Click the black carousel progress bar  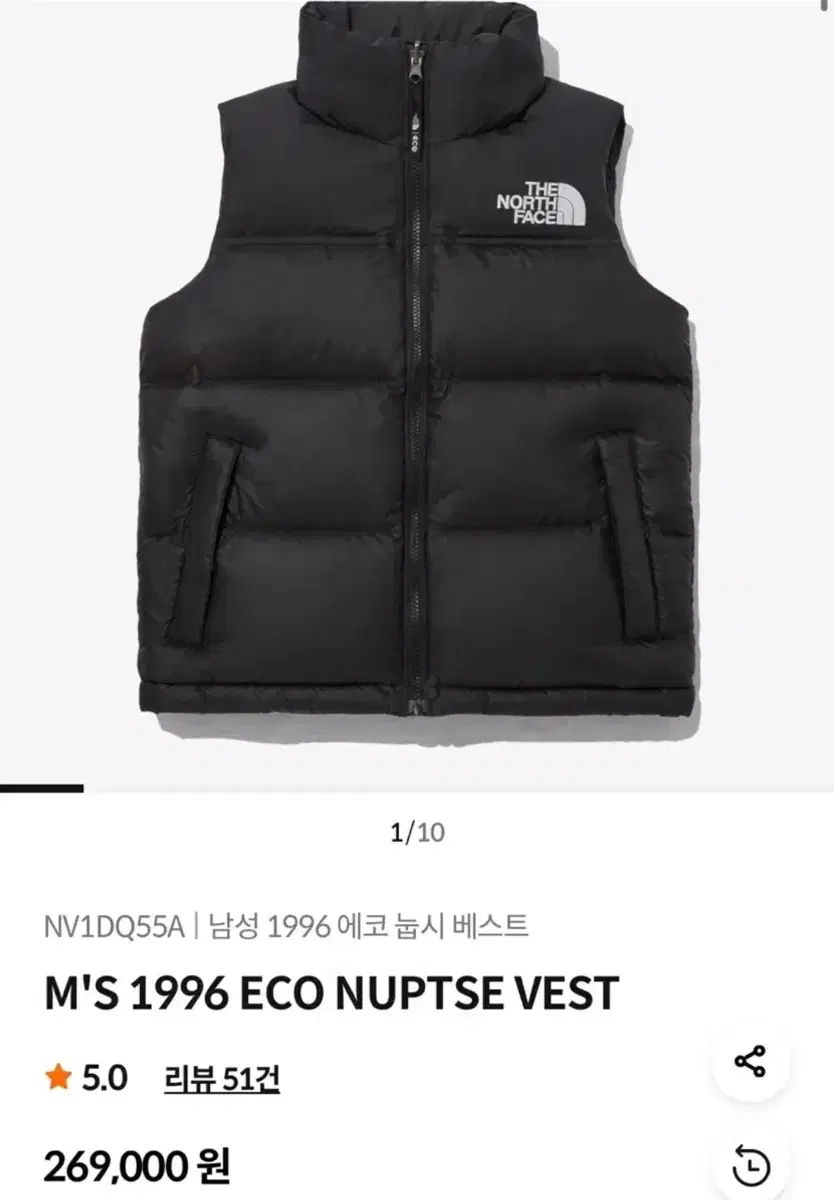coord(40,787)
